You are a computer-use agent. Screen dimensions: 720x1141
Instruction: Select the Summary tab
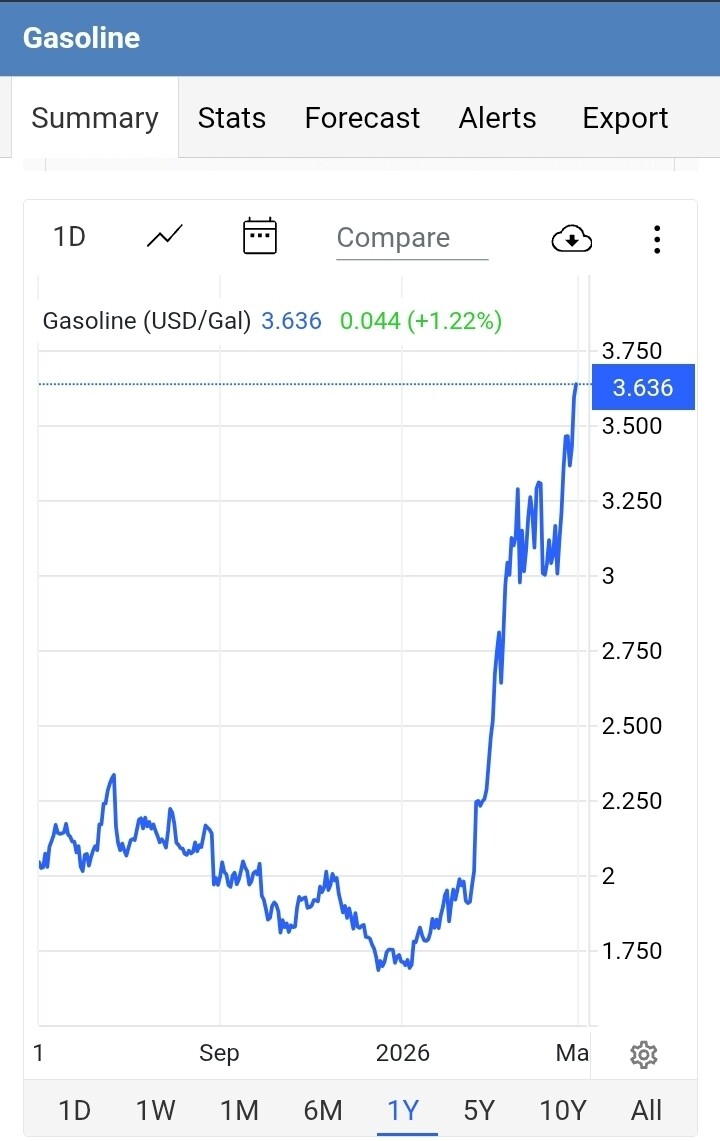click(x=95, y=117)
